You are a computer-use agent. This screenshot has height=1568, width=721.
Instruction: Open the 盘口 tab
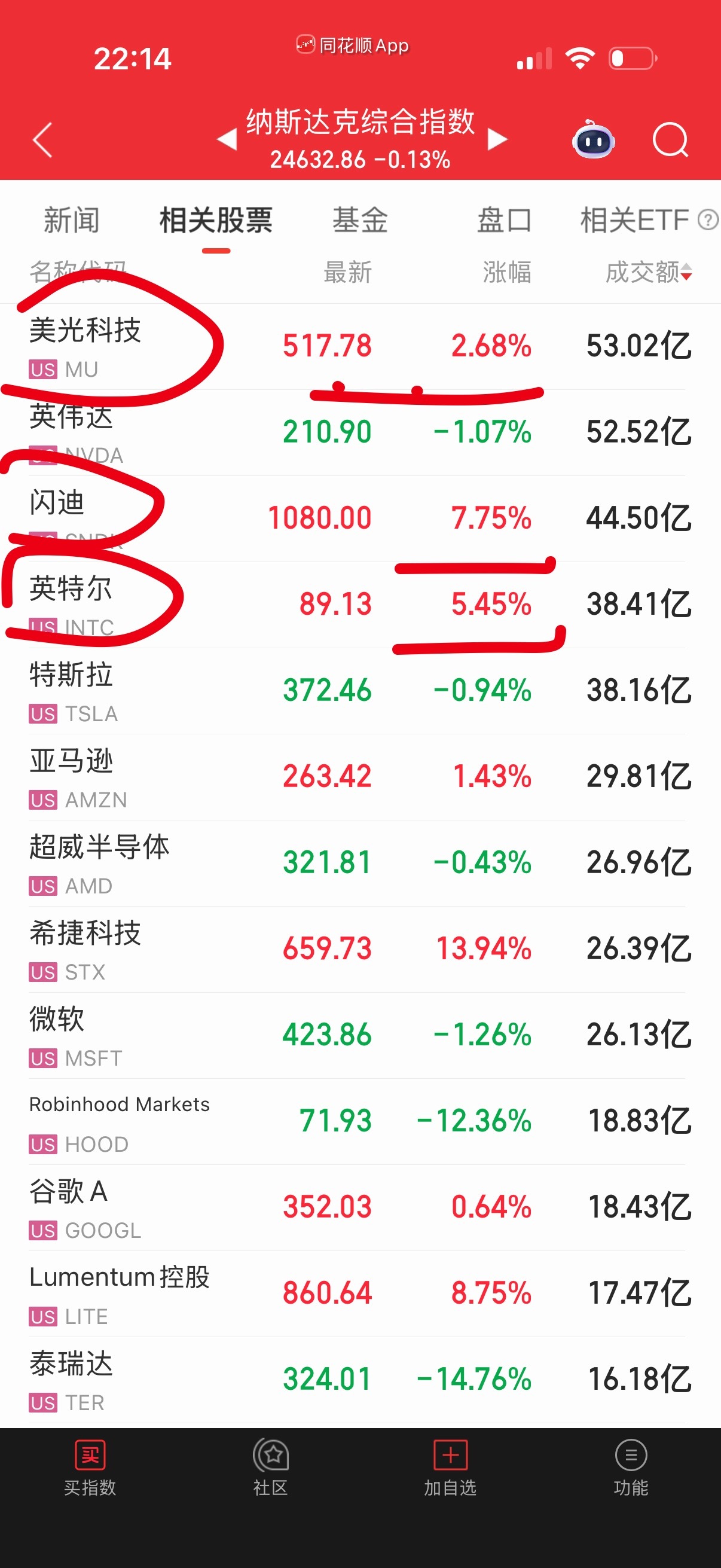(505, 220)
